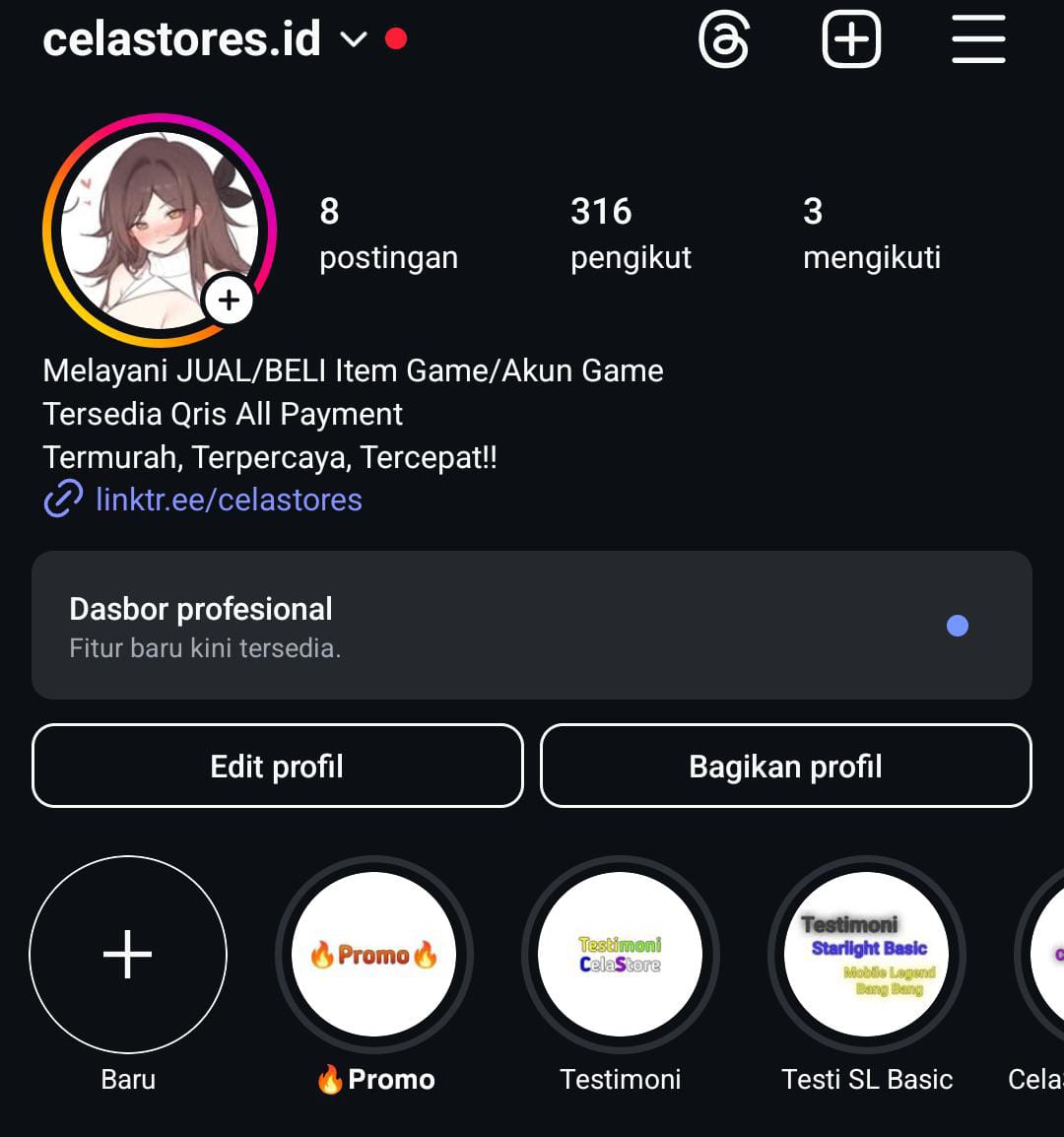Tap Bagikan profil
1064x1137 pixels.
point(785,766)
